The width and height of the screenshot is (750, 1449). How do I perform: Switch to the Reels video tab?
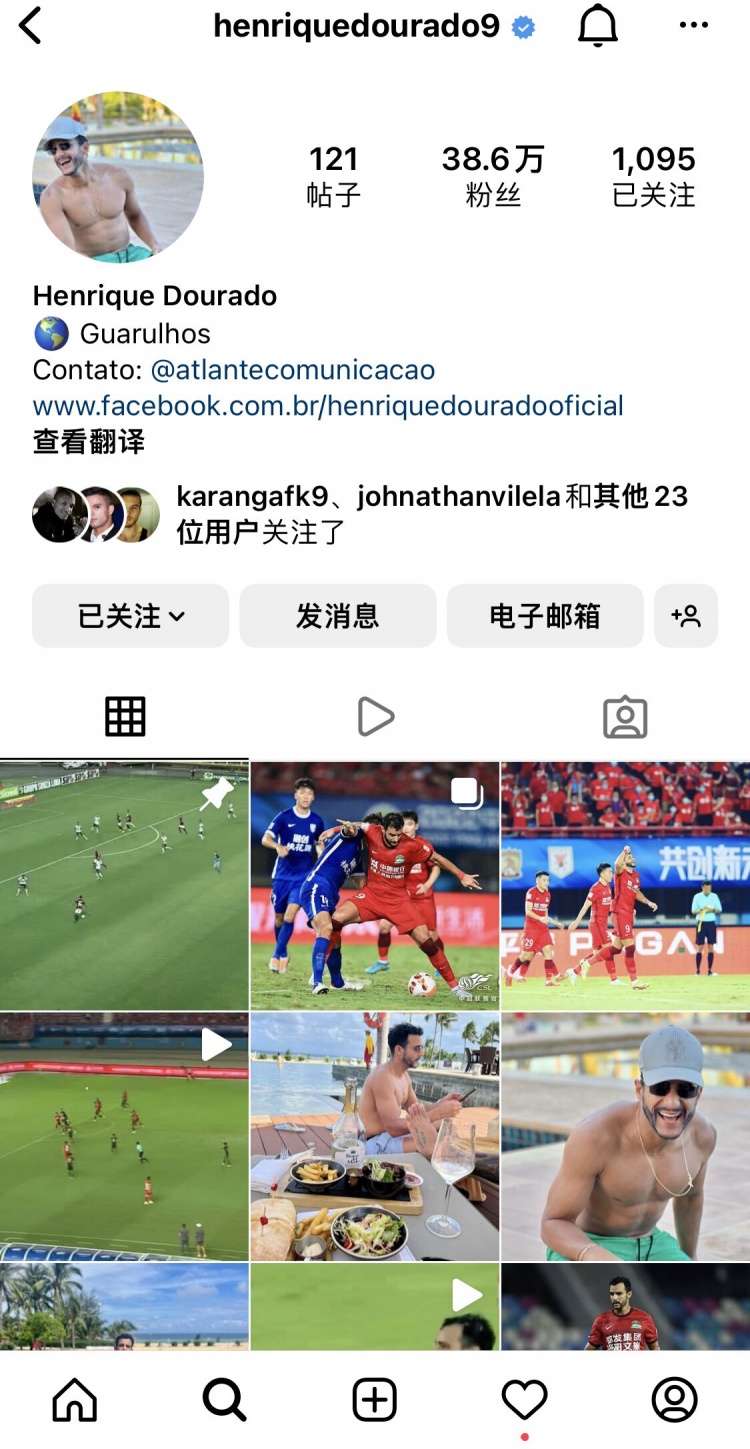(x=375, y=717)
